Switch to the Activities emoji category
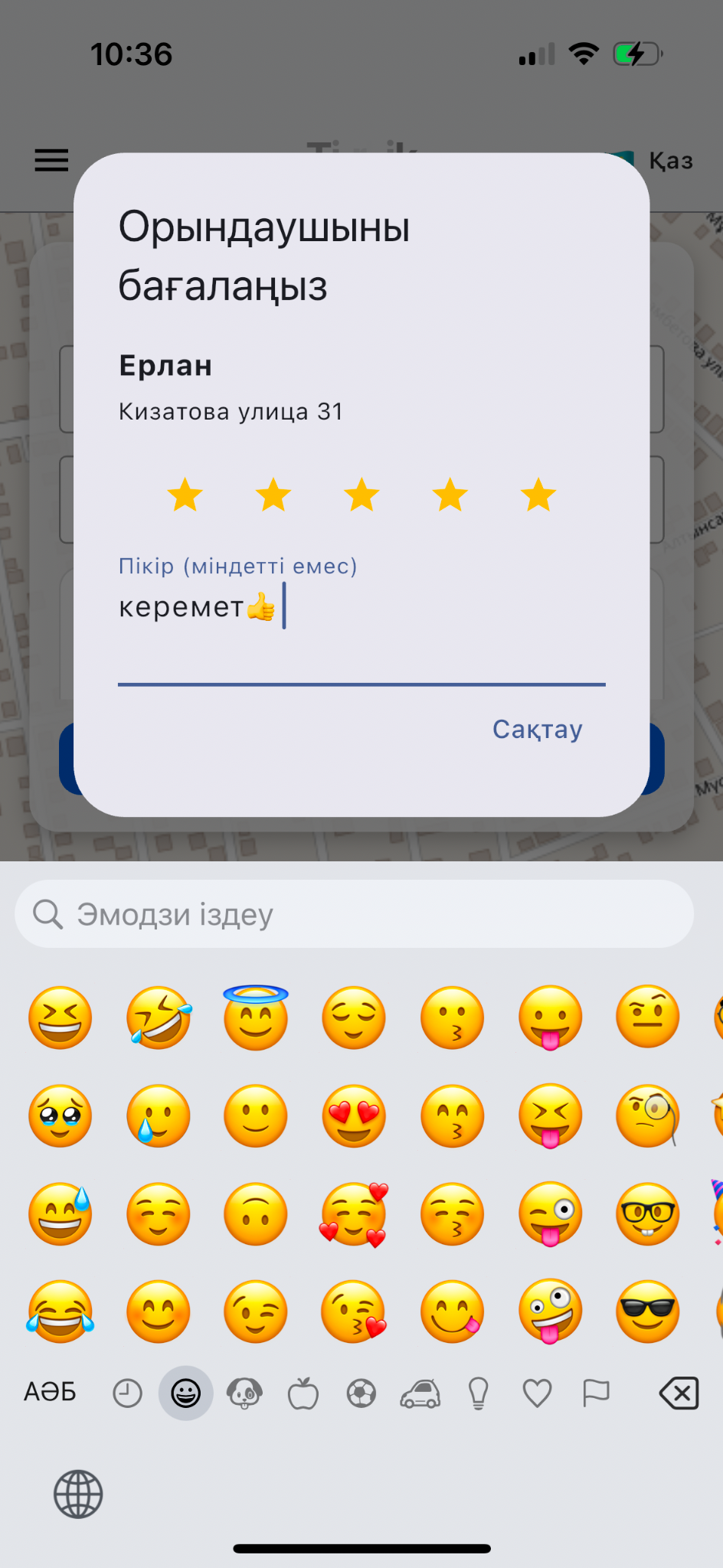Image resolution: width=723 pixels, height=1568 pixels. coord(361,1393)
